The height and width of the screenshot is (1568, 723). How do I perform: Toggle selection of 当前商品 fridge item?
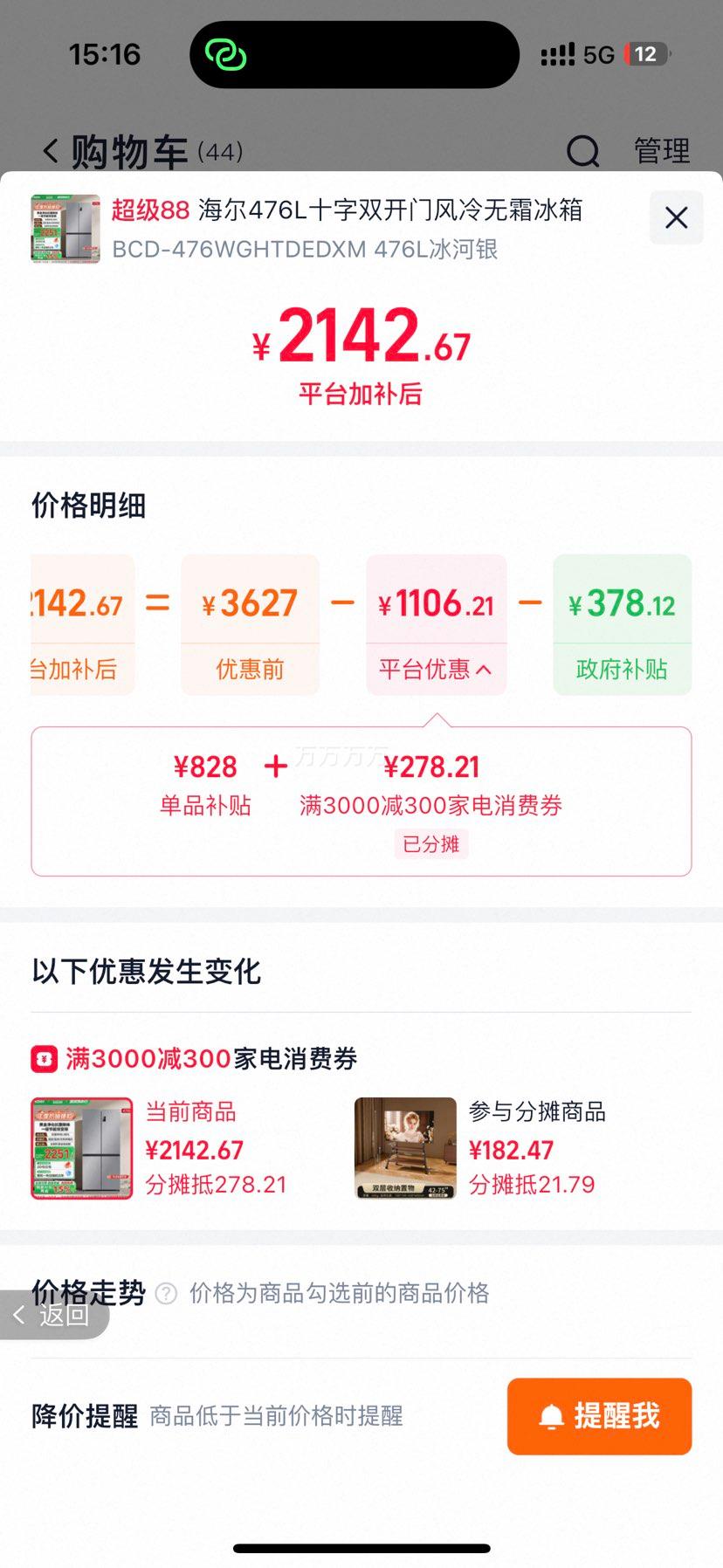point(80,1149)
